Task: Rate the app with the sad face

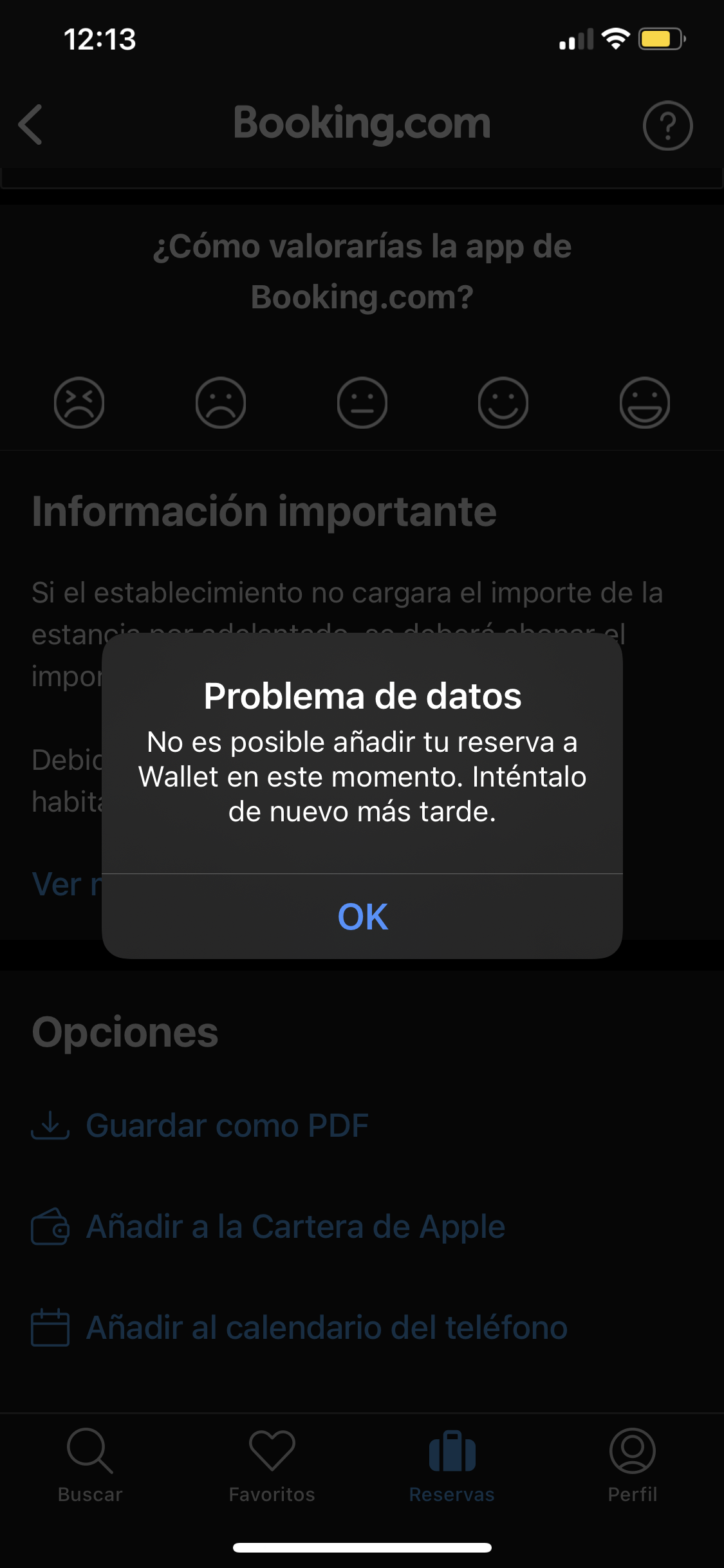Action: tap(221, 403)
